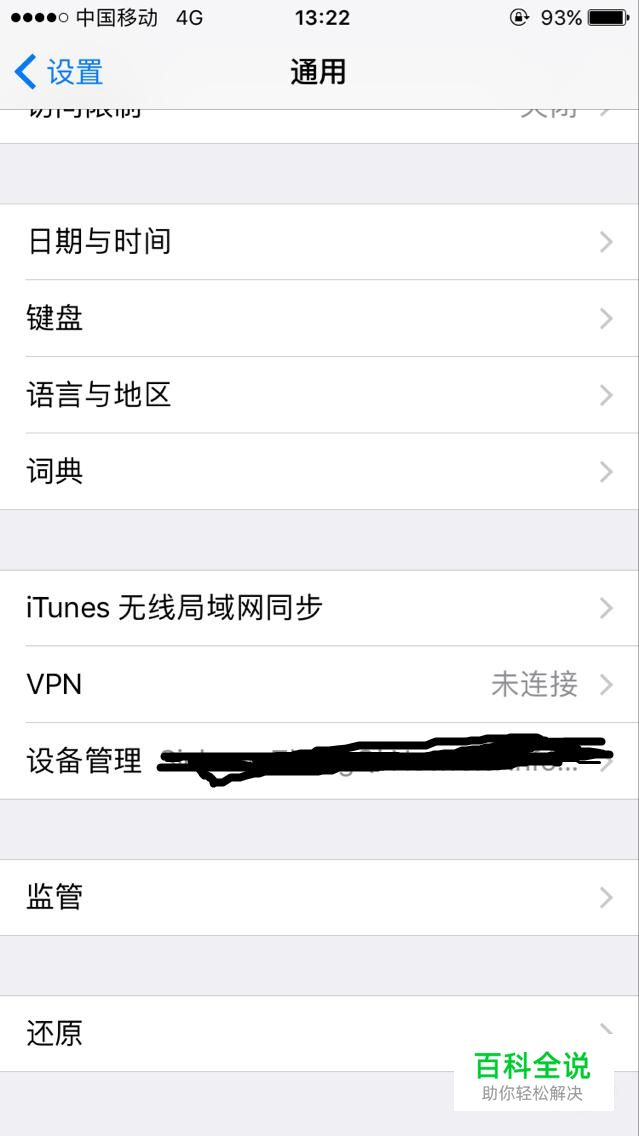Open iTunes 无线局域网同步
Image resolution: width=639 pixels, height=1136 pixels.
pos(319,608)
